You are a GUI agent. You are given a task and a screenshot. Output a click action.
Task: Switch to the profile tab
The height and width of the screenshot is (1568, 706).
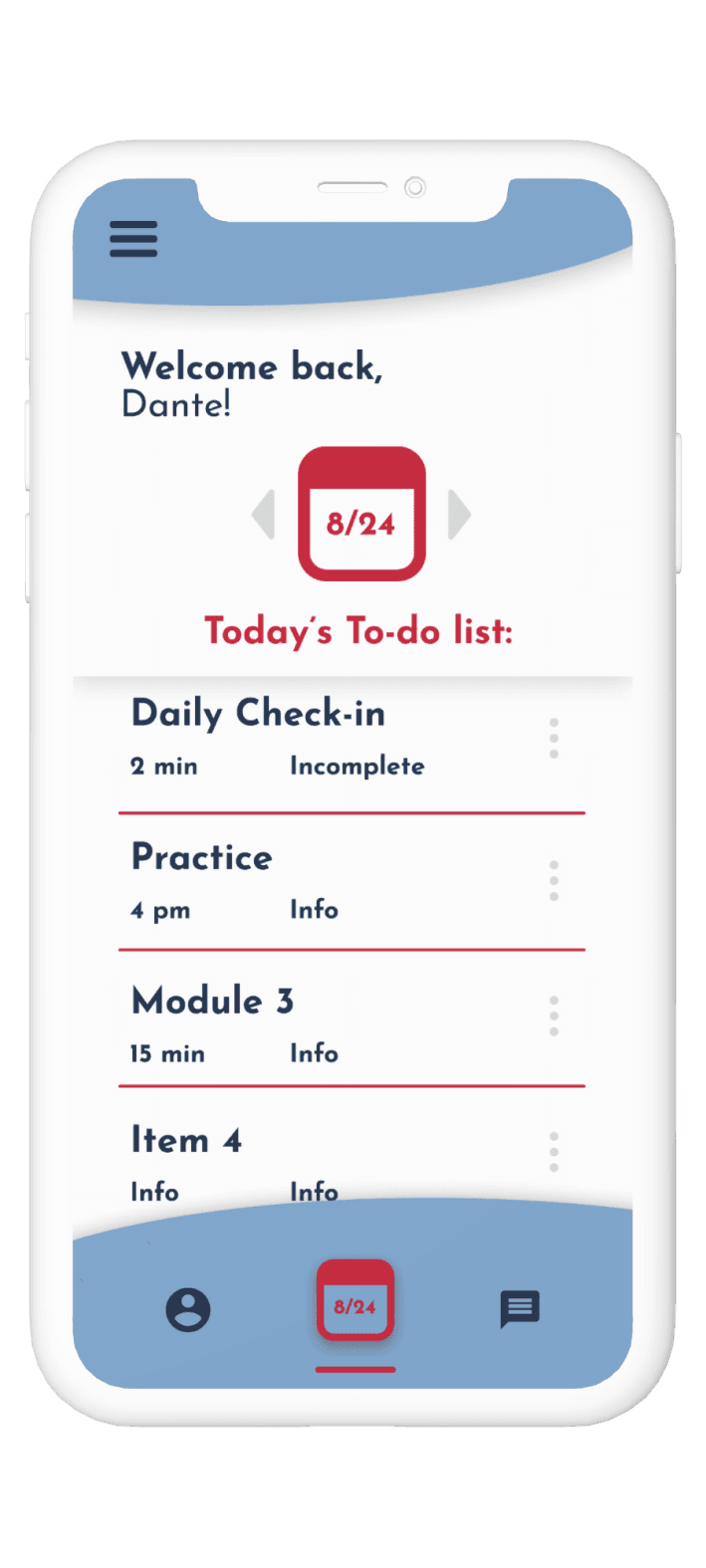tap(188, 1310)
